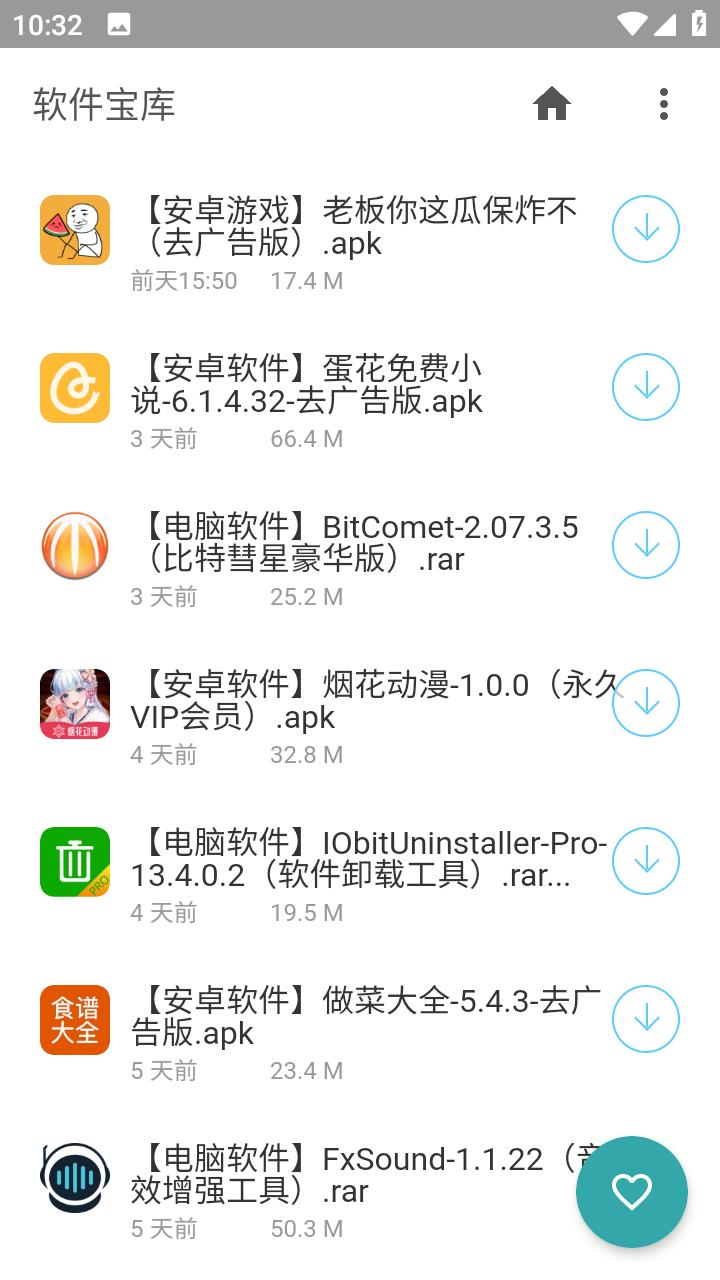Download 蛋花免费小说 apk file
Viewport: 720px width, 1280px height.
[646, 387]
